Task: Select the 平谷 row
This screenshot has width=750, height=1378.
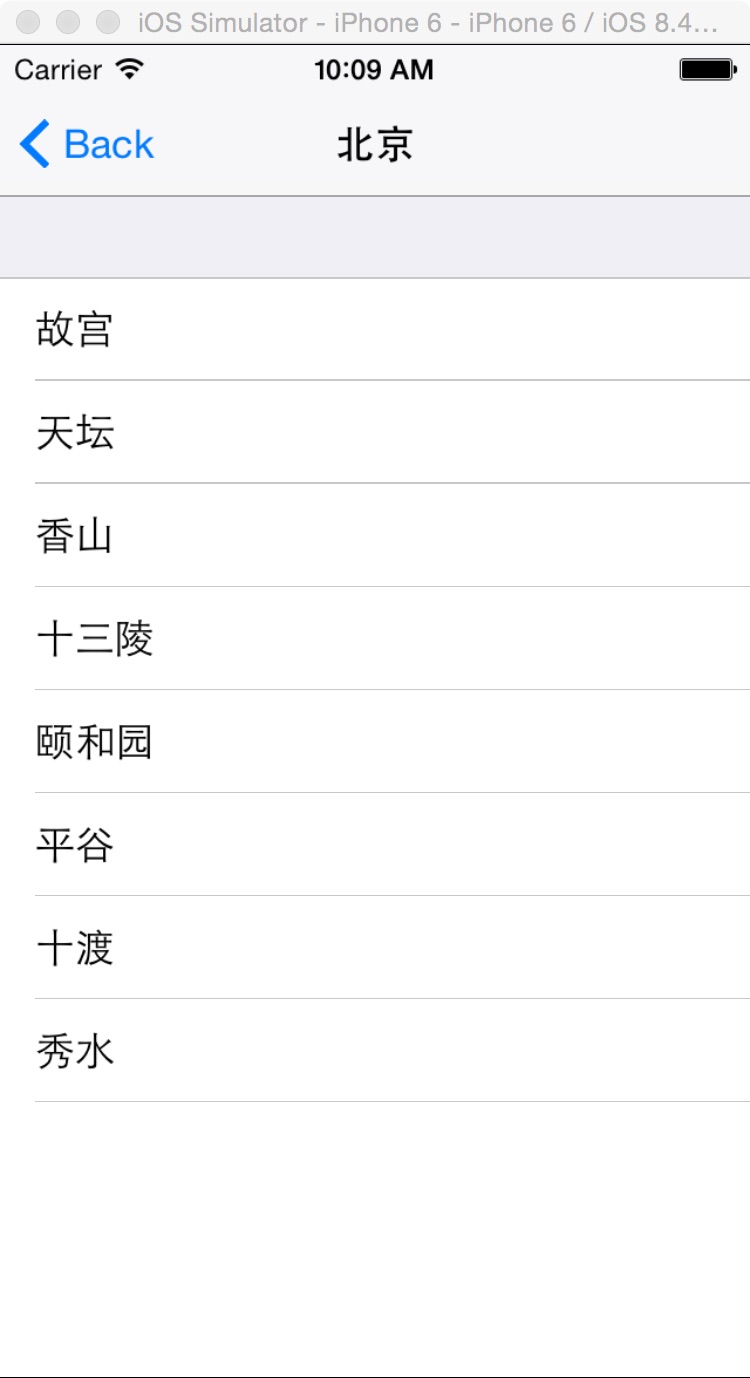Action: coord(75,845)
